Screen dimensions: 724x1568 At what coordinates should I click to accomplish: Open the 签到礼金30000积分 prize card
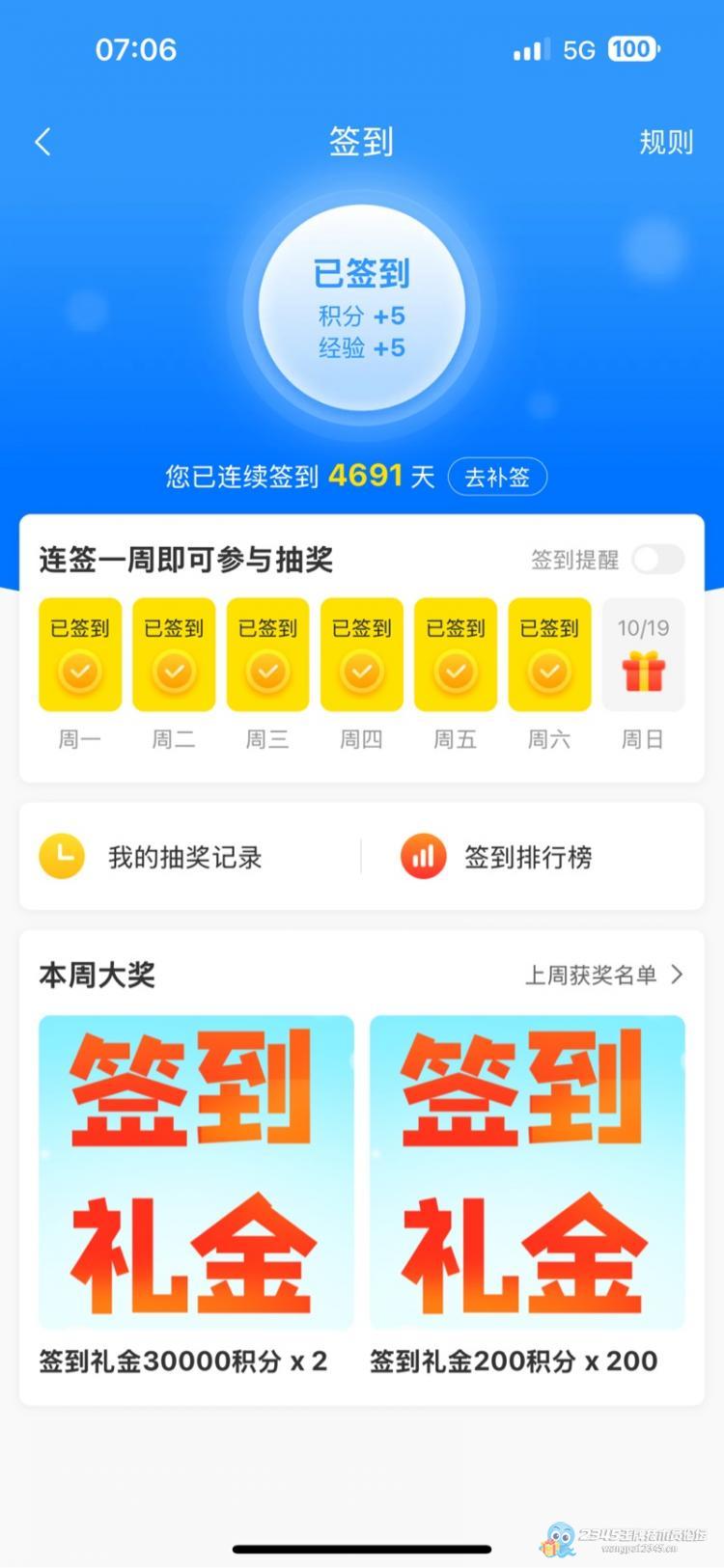coord(196,1172)
